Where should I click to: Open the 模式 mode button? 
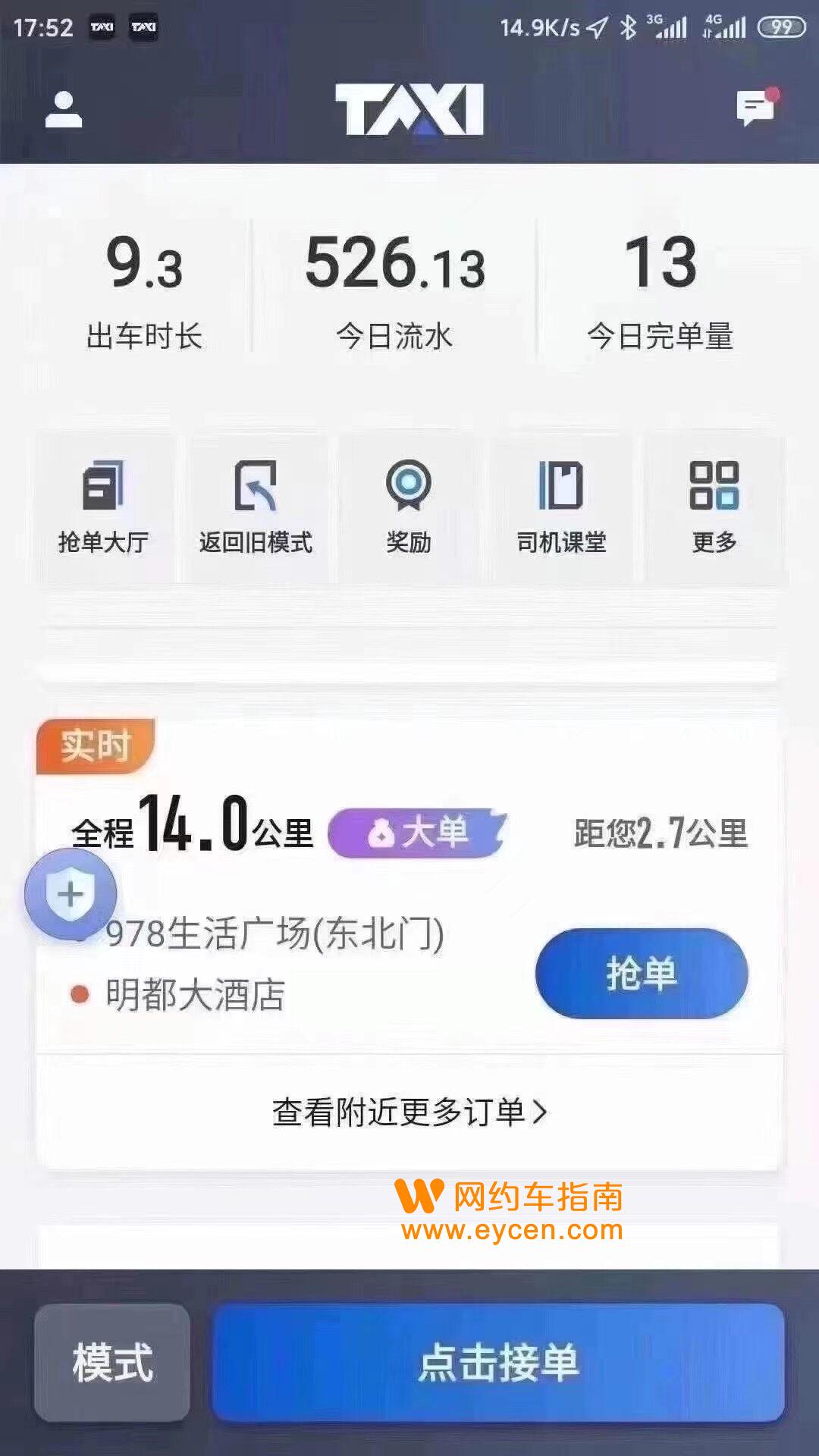tap(112, 1363)
